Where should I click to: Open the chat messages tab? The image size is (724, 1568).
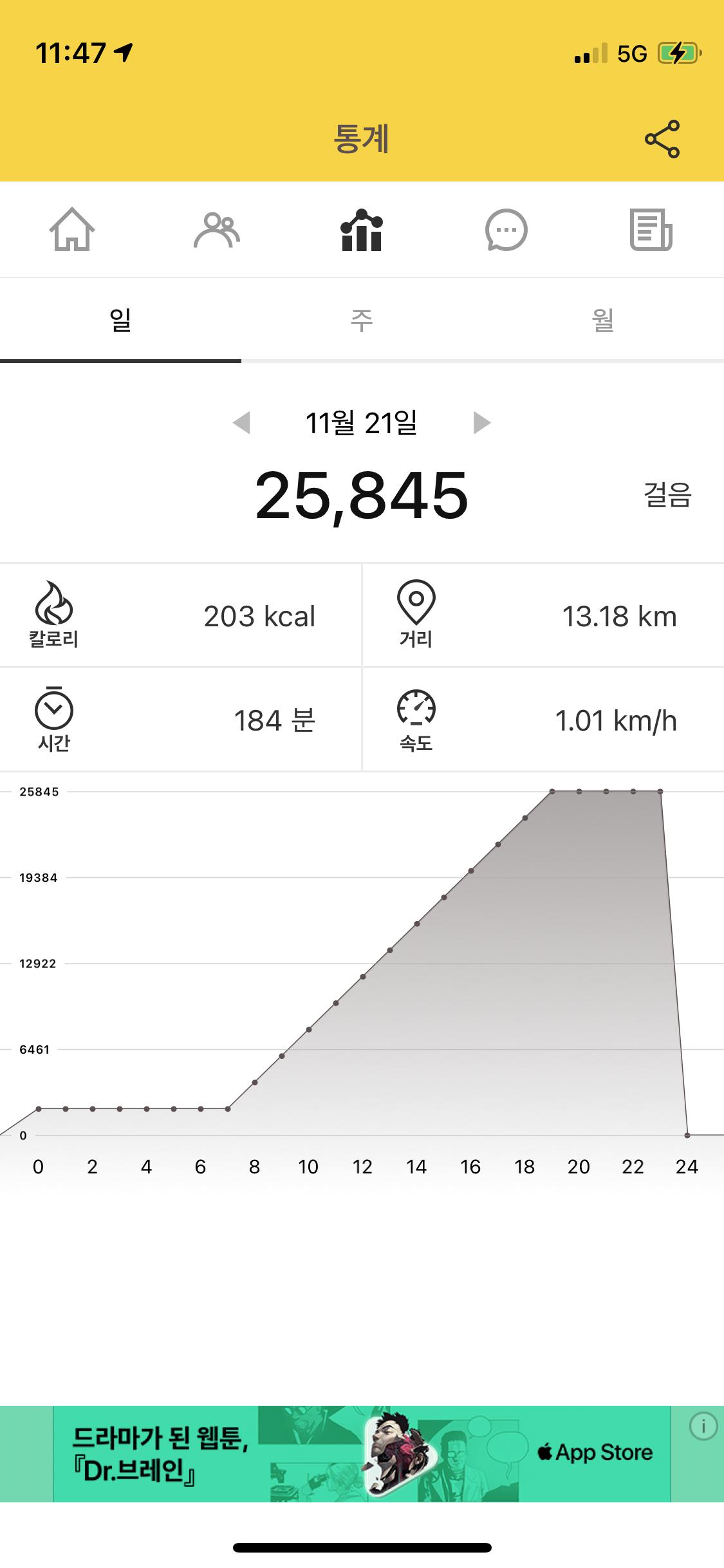[x=506, y=230]
